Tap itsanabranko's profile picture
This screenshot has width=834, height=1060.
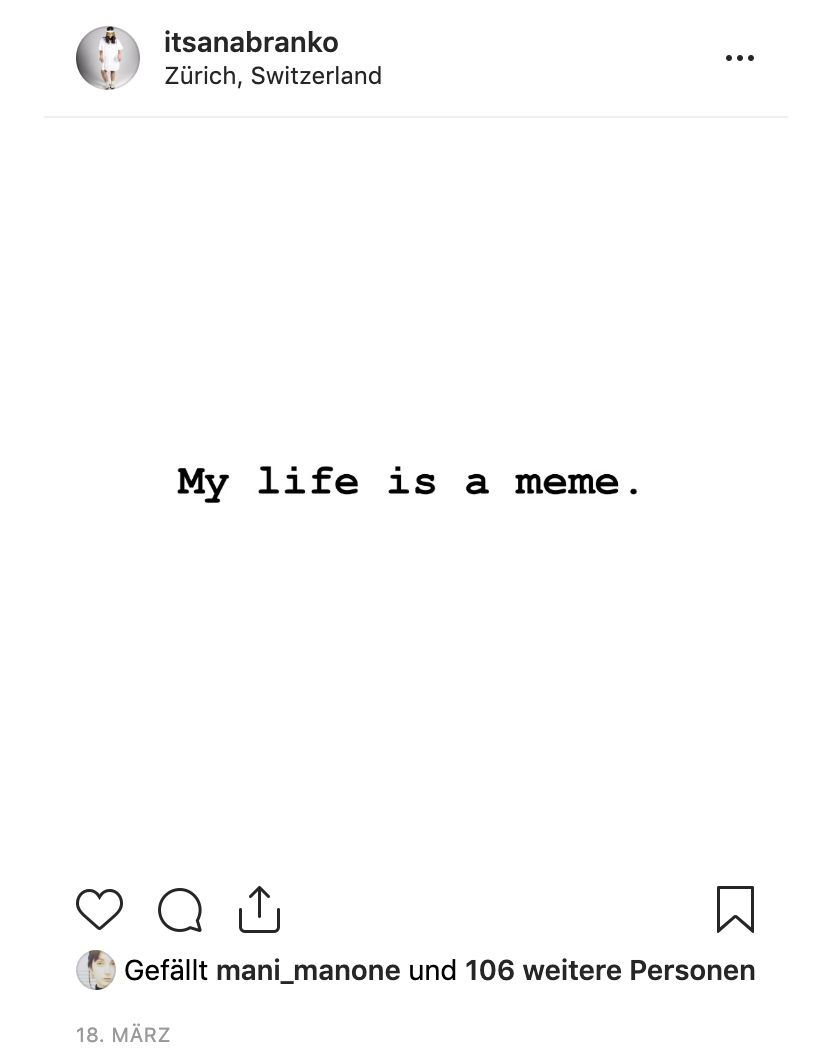click(108, 58)
